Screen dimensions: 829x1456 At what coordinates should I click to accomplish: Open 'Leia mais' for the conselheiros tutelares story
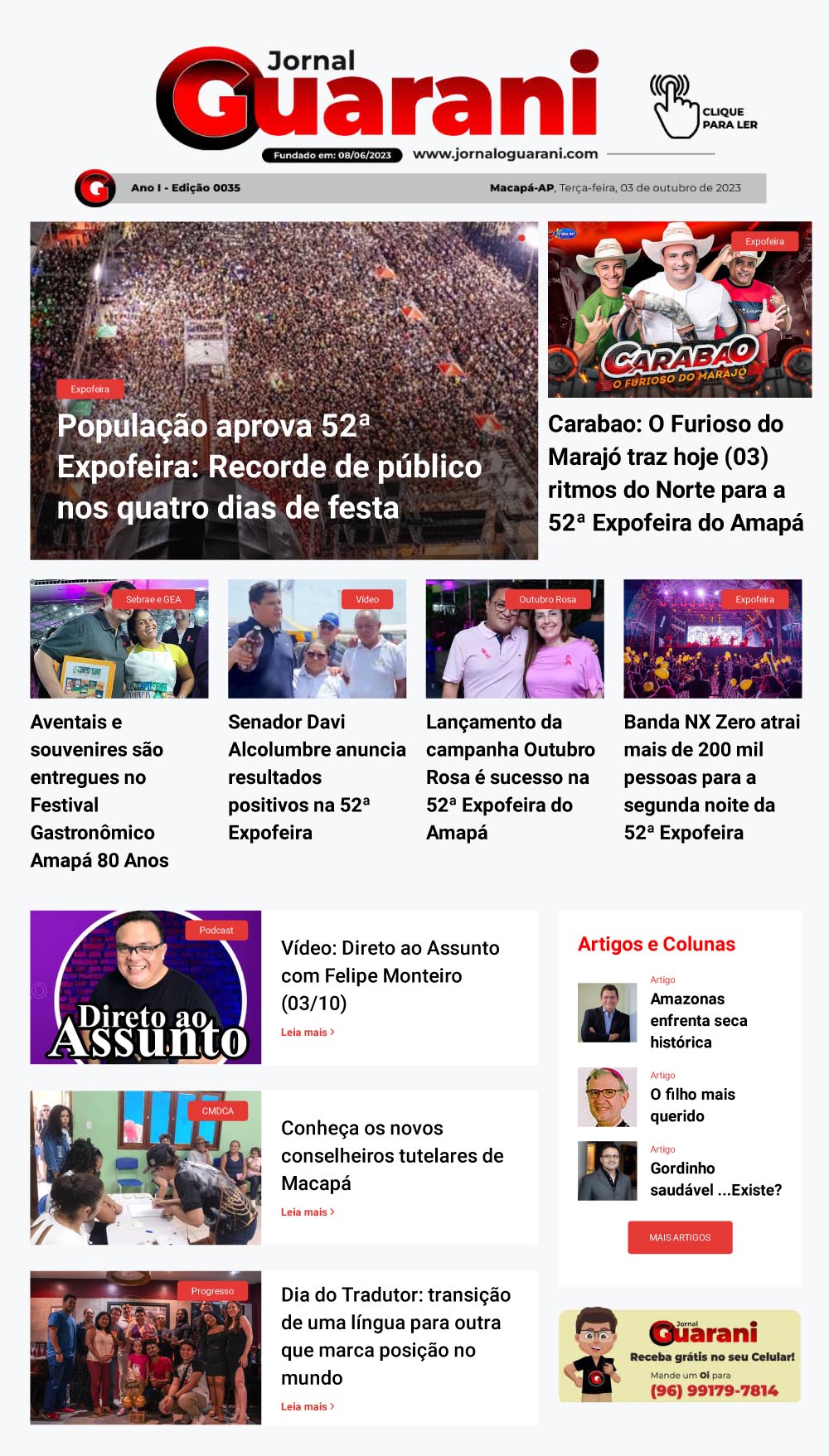pyautogui.click(x=306, y=1211)
